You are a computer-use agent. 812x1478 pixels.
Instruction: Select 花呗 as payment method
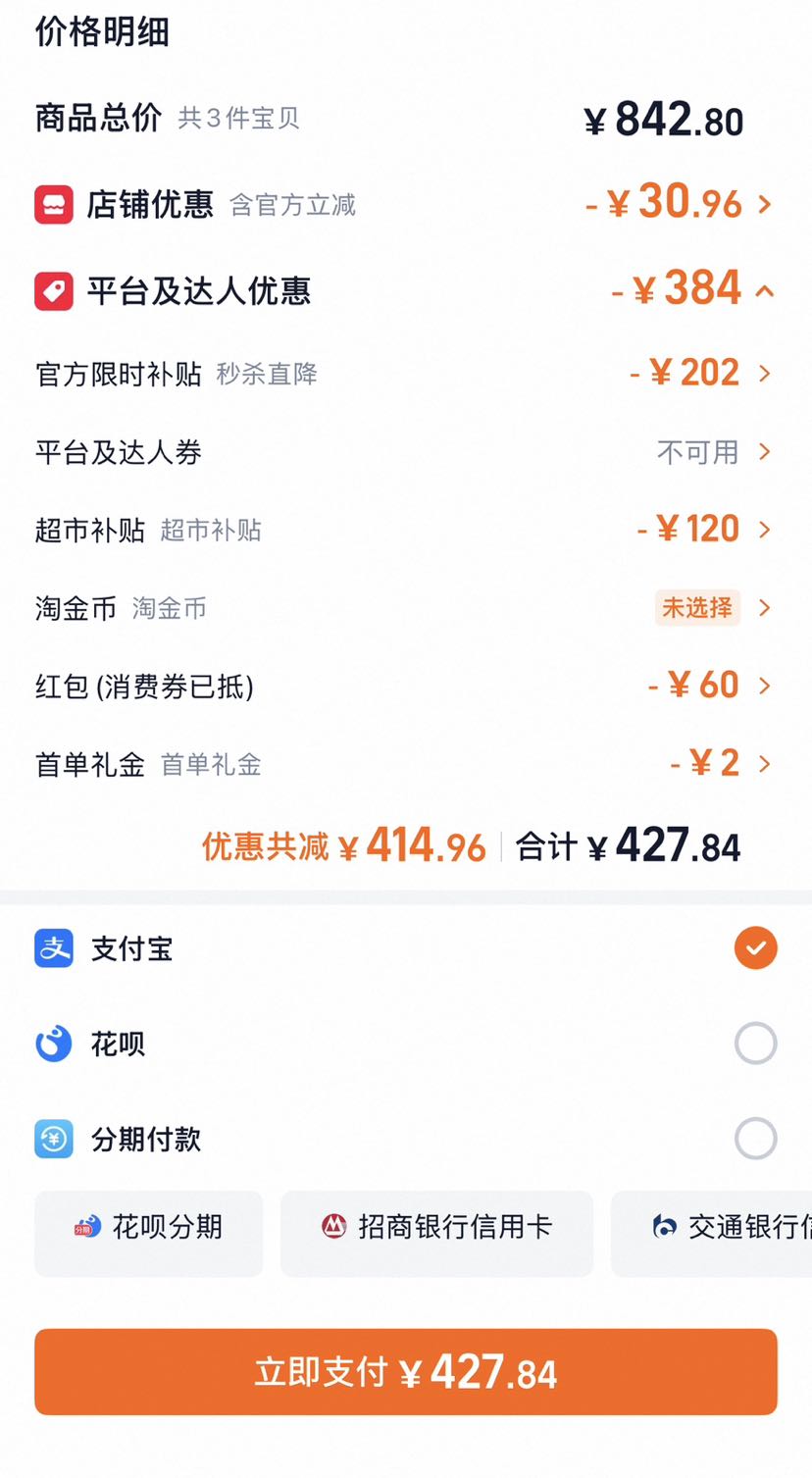coord(406,1044)
